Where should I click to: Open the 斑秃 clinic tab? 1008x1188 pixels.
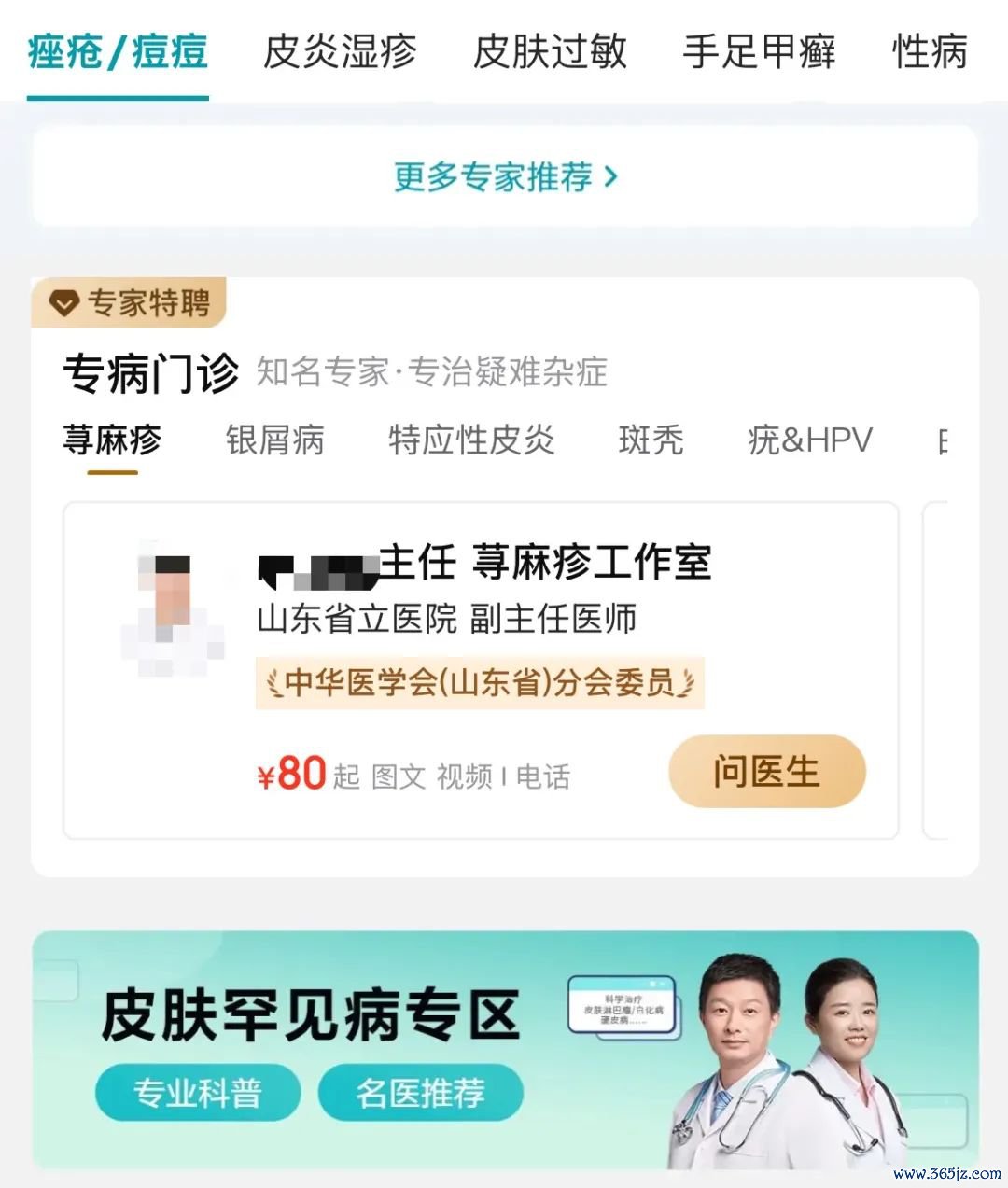(x=651, y=440)
